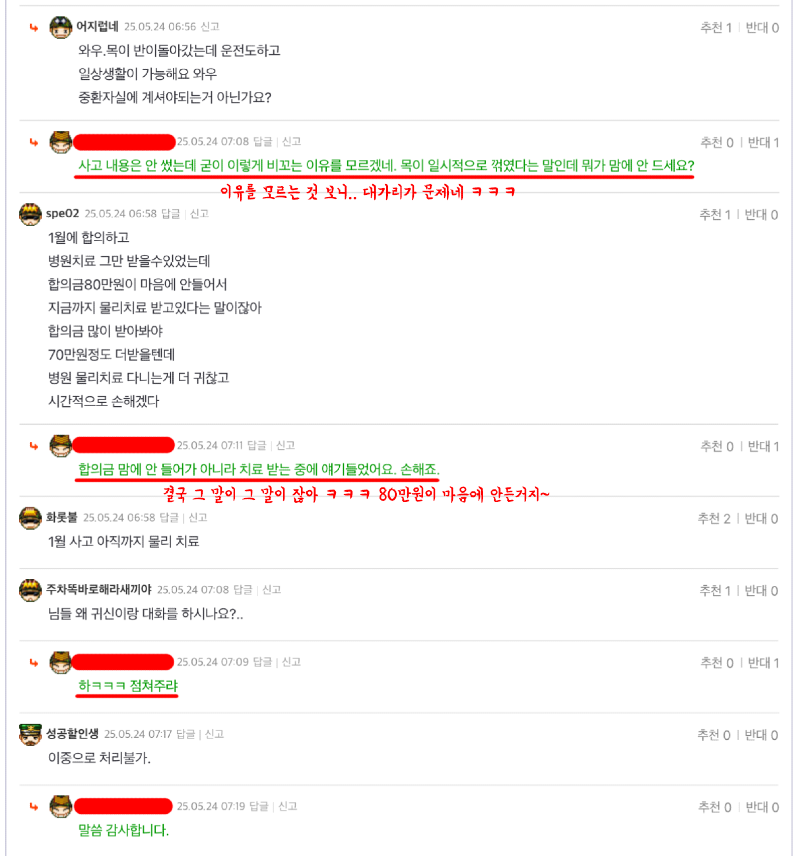Report 어지럽네's comment via 신고

click(209, 27)
